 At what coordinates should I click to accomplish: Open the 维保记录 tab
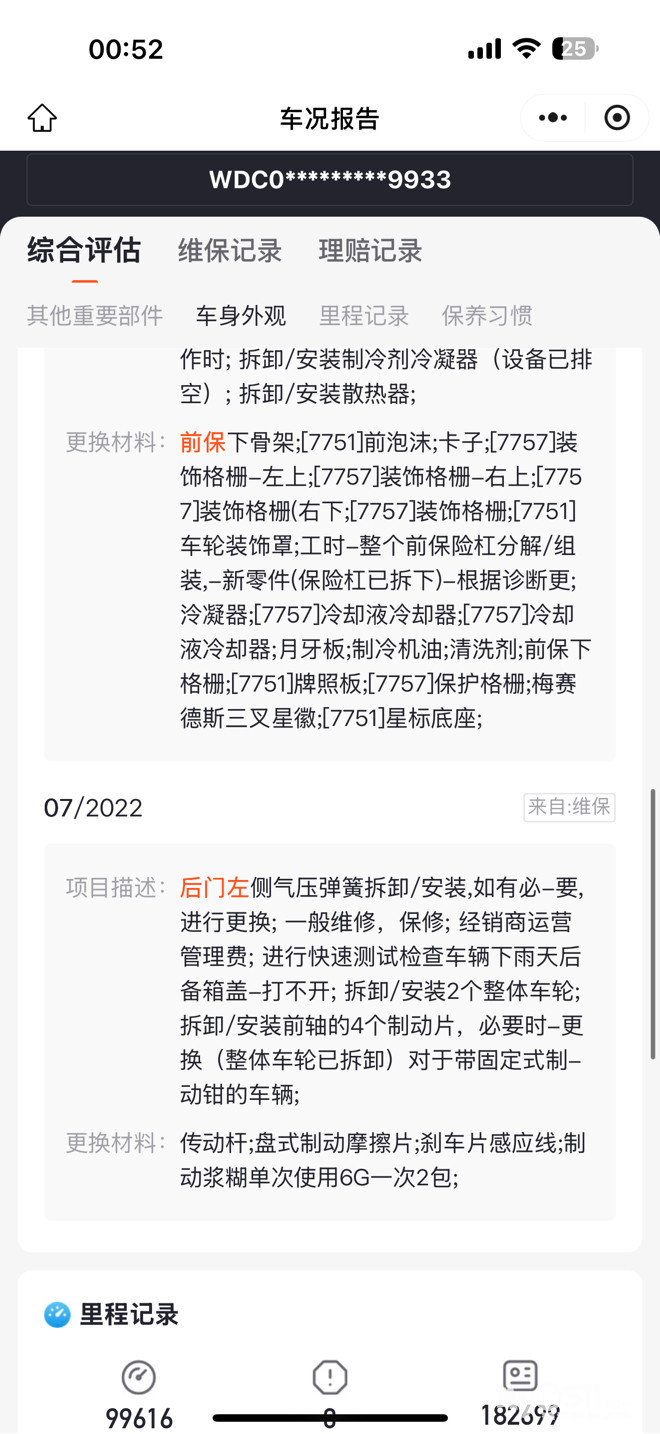pyautogui.click(x=230, y=251)
